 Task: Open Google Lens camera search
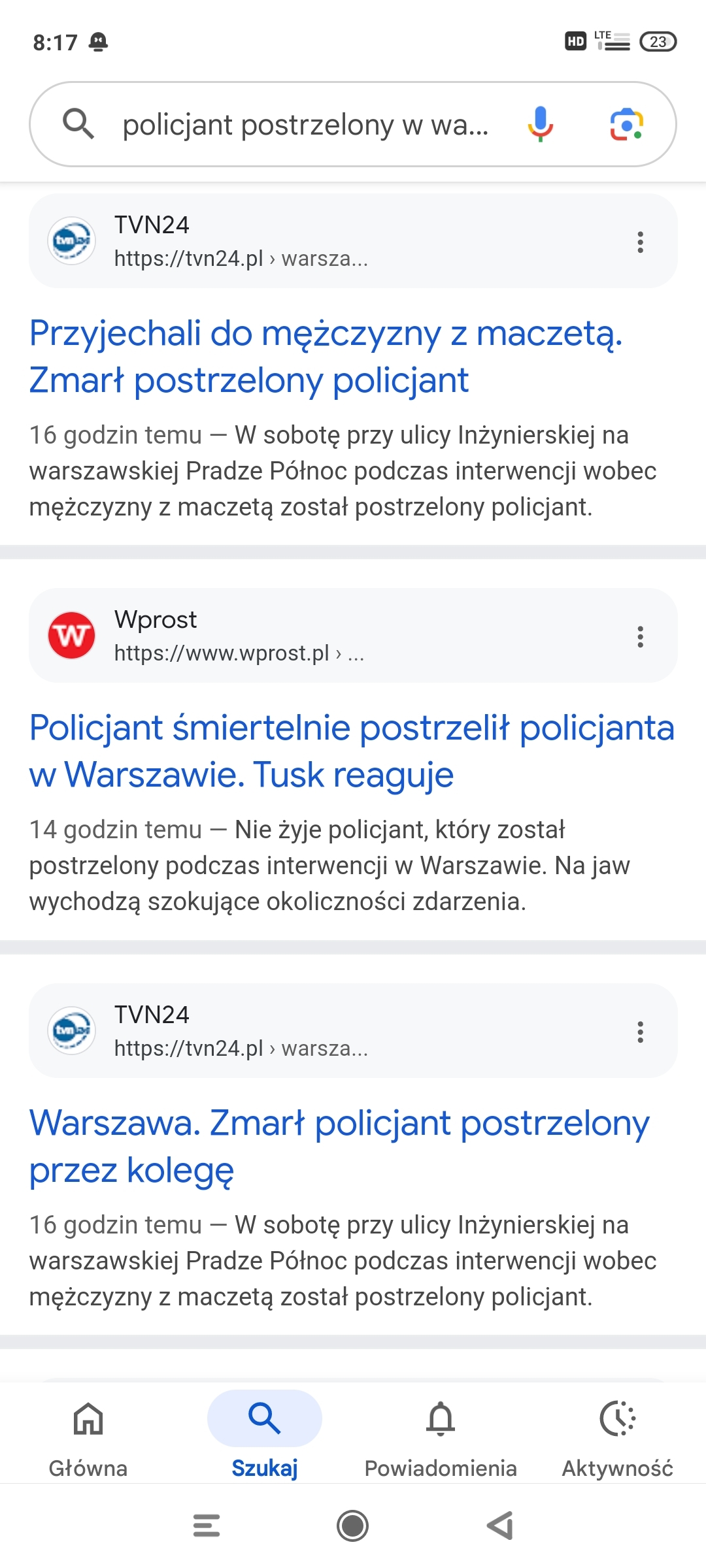pos(626,124)
